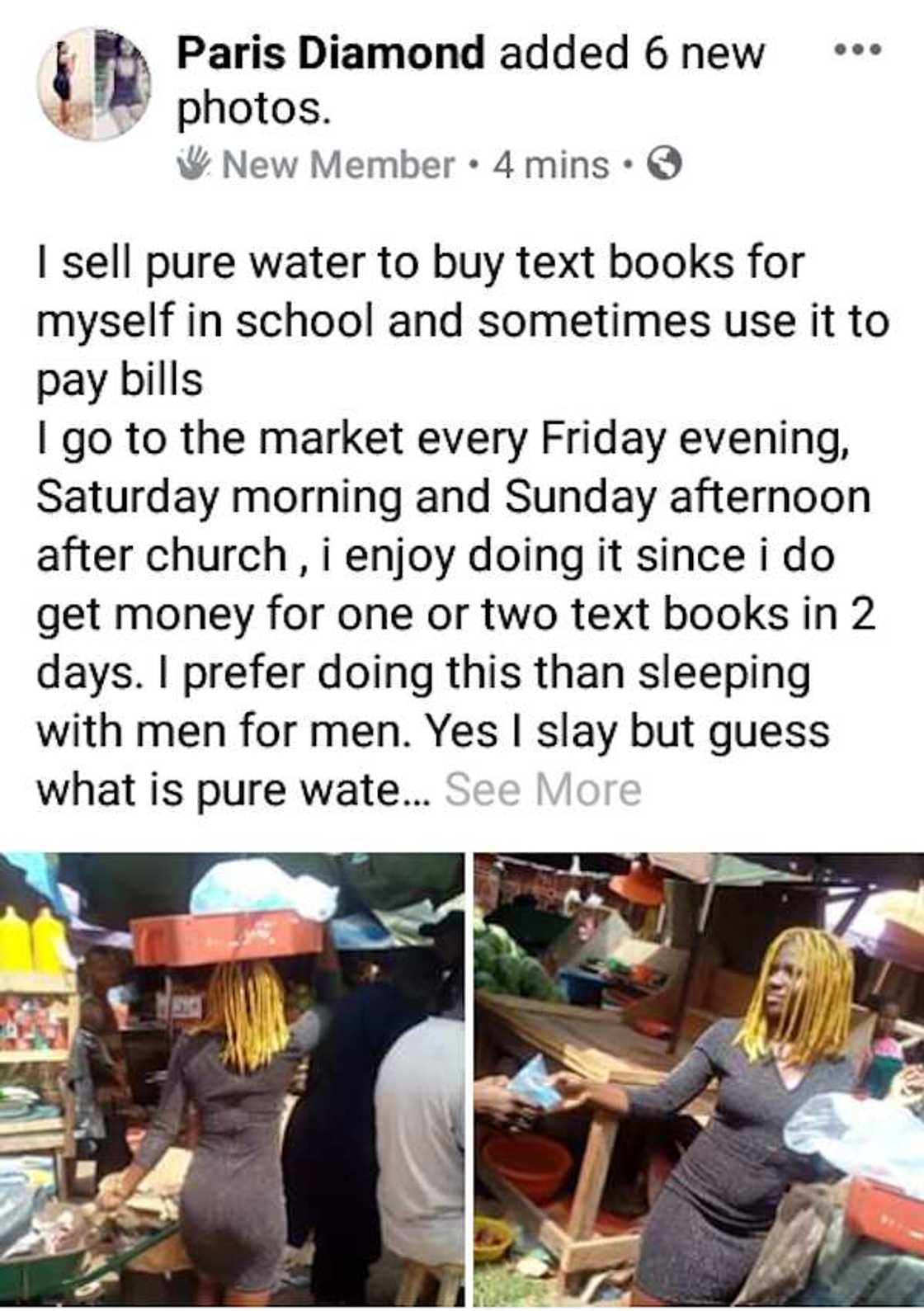The width and height of the screenshot is (924, 1311).
Task: Open Paris Diamond's profile picture
Action: click(x=95, y=84)
